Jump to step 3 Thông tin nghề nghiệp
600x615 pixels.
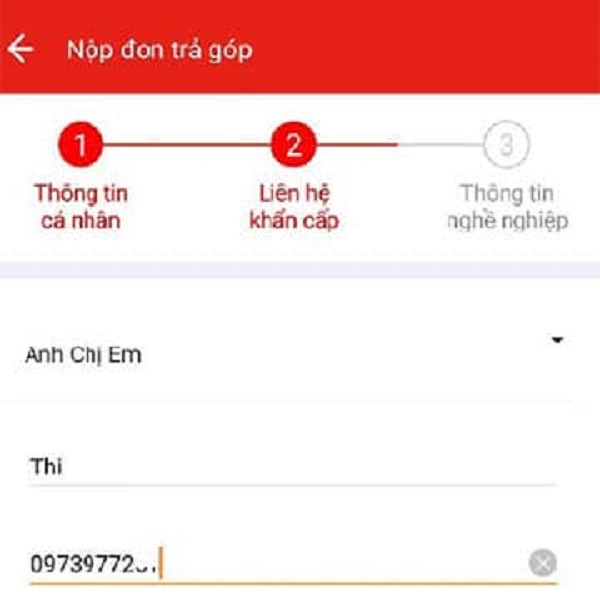coord(507,146)
